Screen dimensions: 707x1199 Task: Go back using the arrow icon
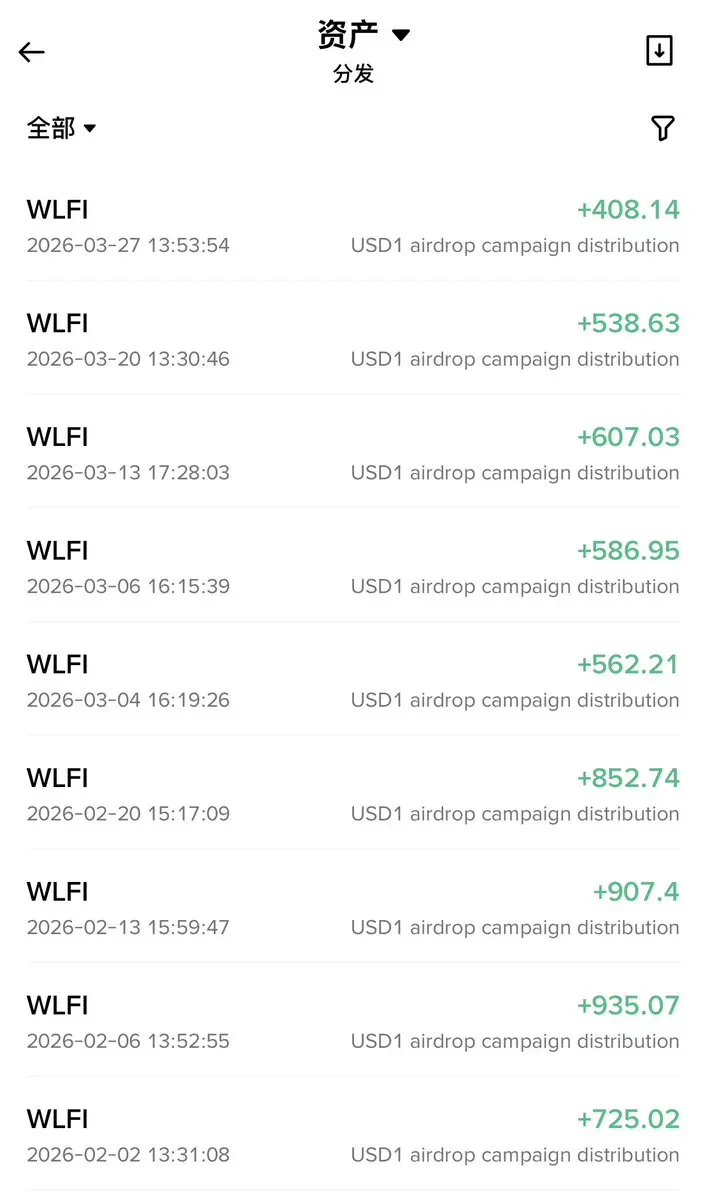coord(32,52)
